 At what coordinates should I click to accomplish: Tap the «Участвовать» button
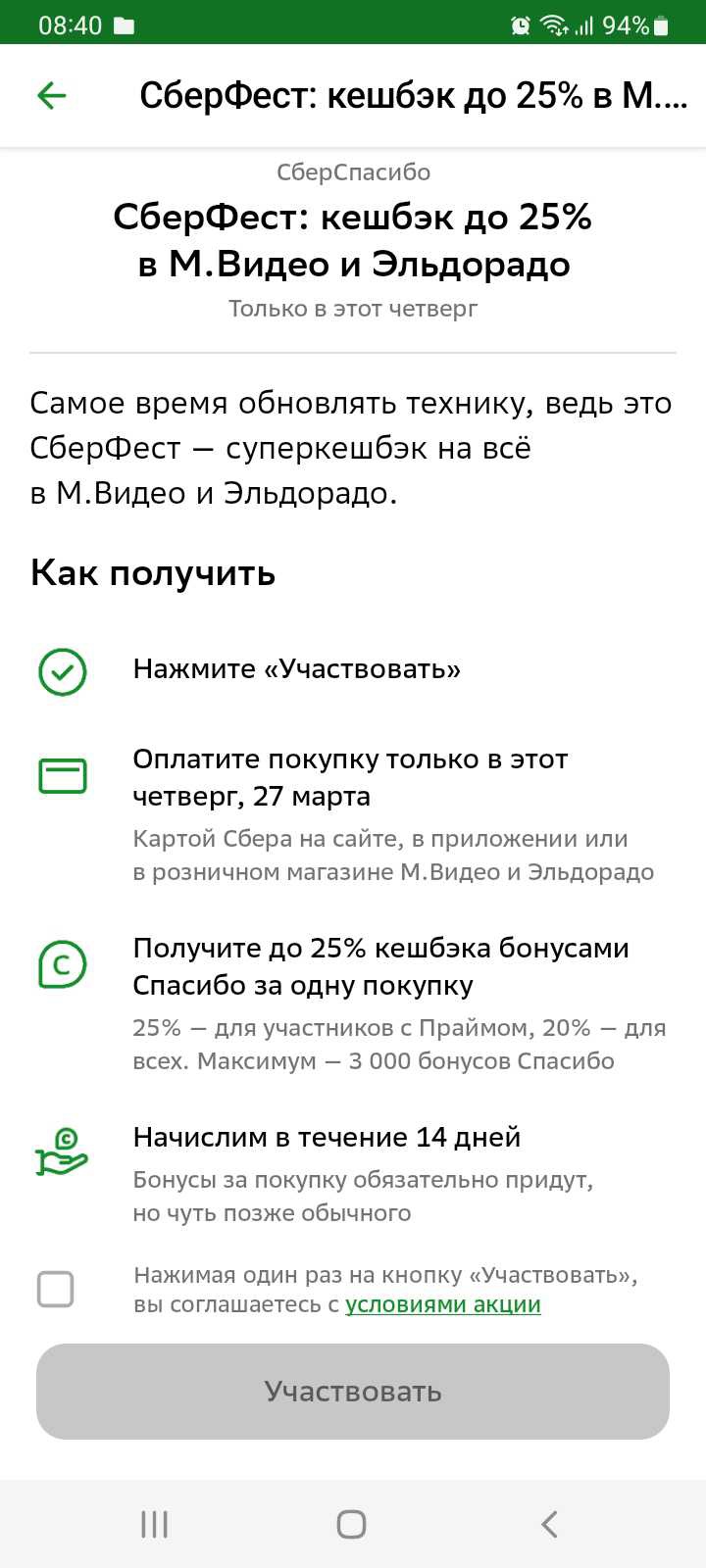pyautogui.click(x=353, y=1392)
